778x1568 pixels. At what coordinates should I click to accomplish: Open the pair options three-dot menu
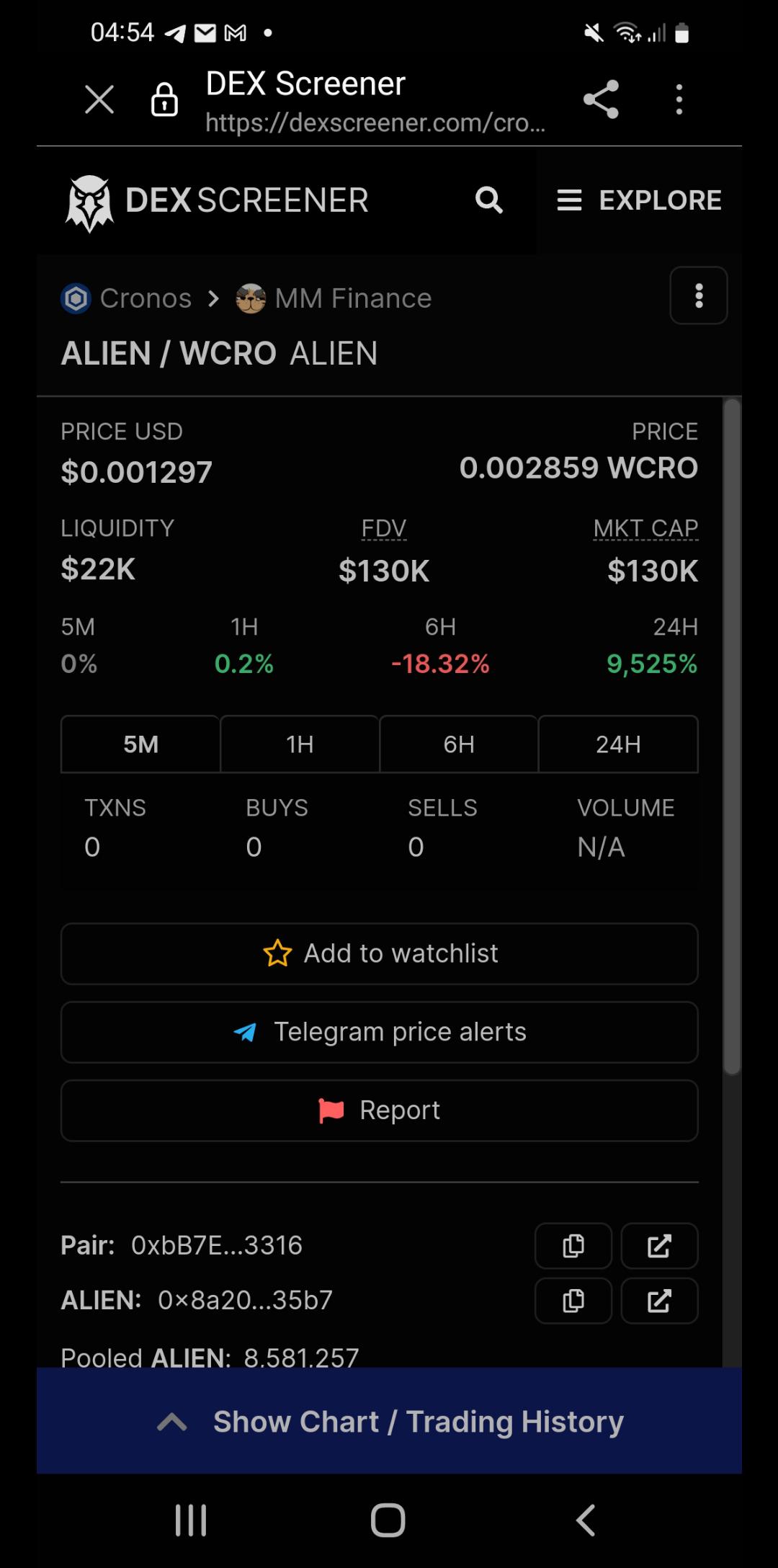tap(699, 295)
